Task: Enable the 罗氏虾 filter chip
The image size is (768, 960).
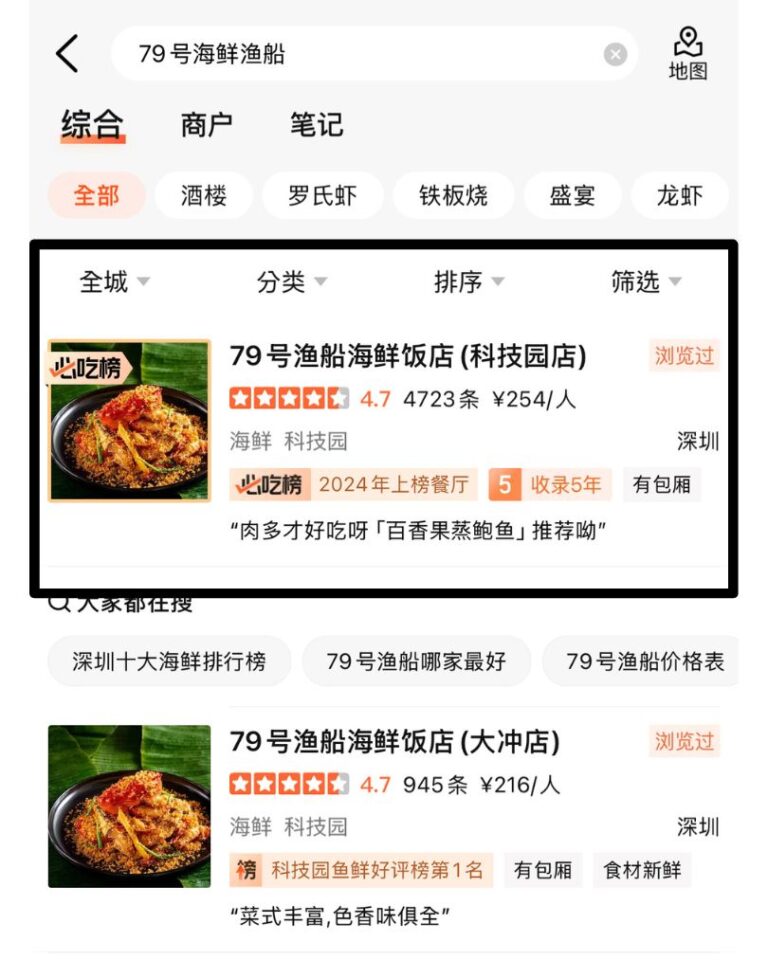Action: (x=322, y=195)
